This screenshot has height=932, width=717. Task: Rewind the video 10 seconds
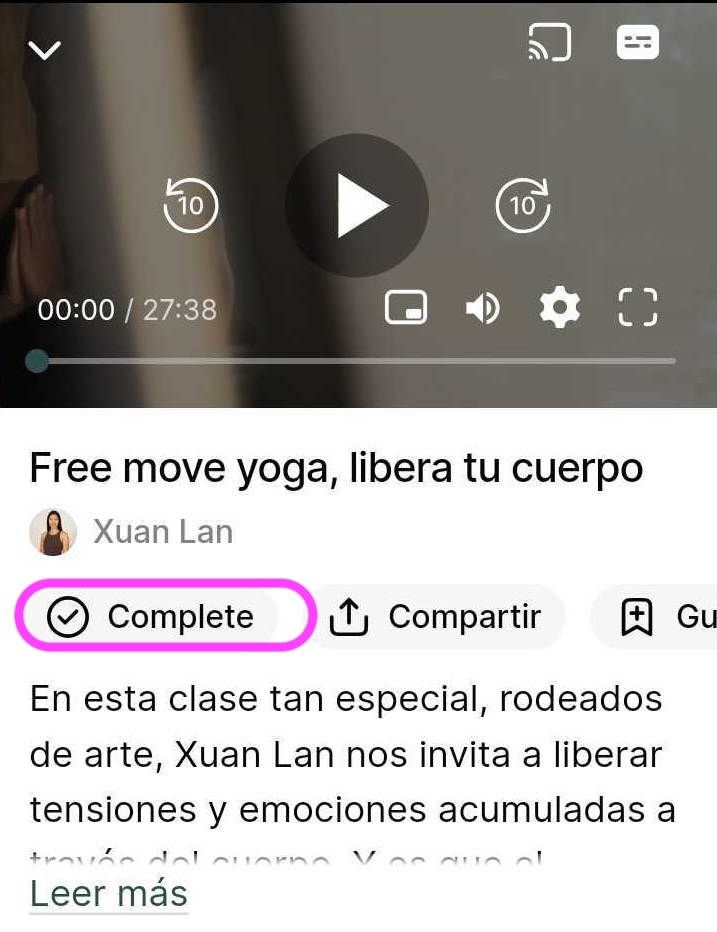pos(190,206)
